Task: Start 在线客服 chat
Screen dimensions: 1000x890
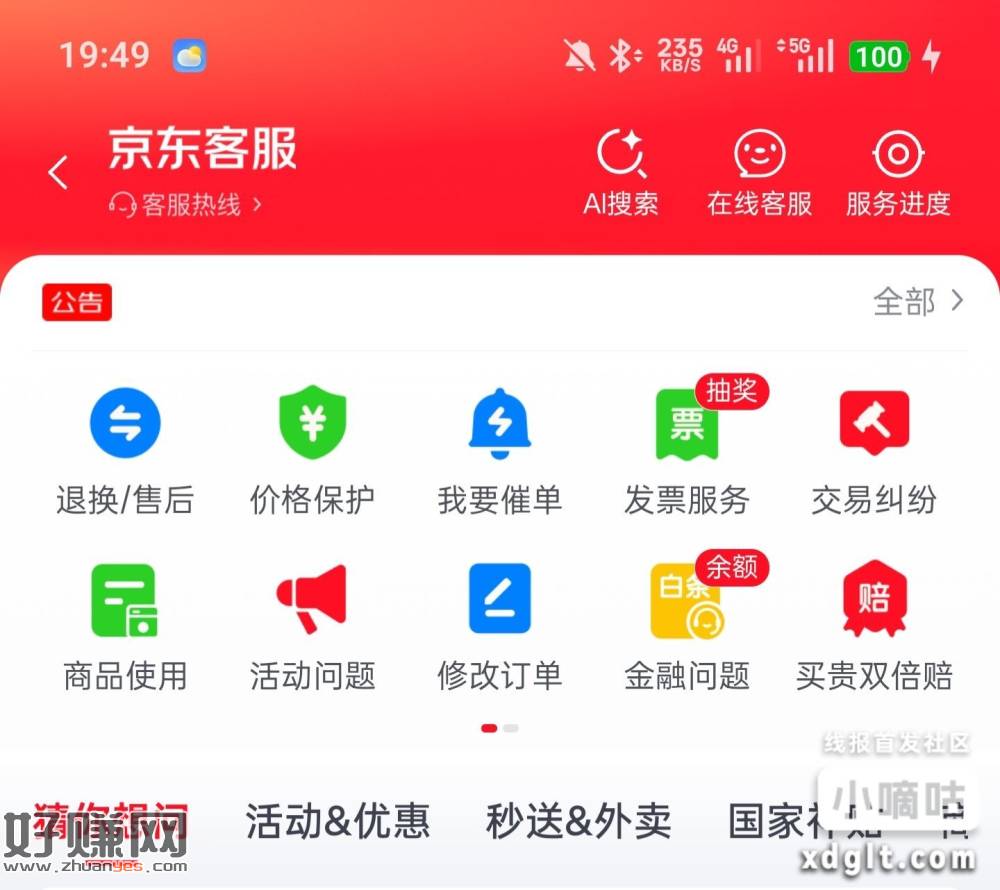Action: click(759, 175)
